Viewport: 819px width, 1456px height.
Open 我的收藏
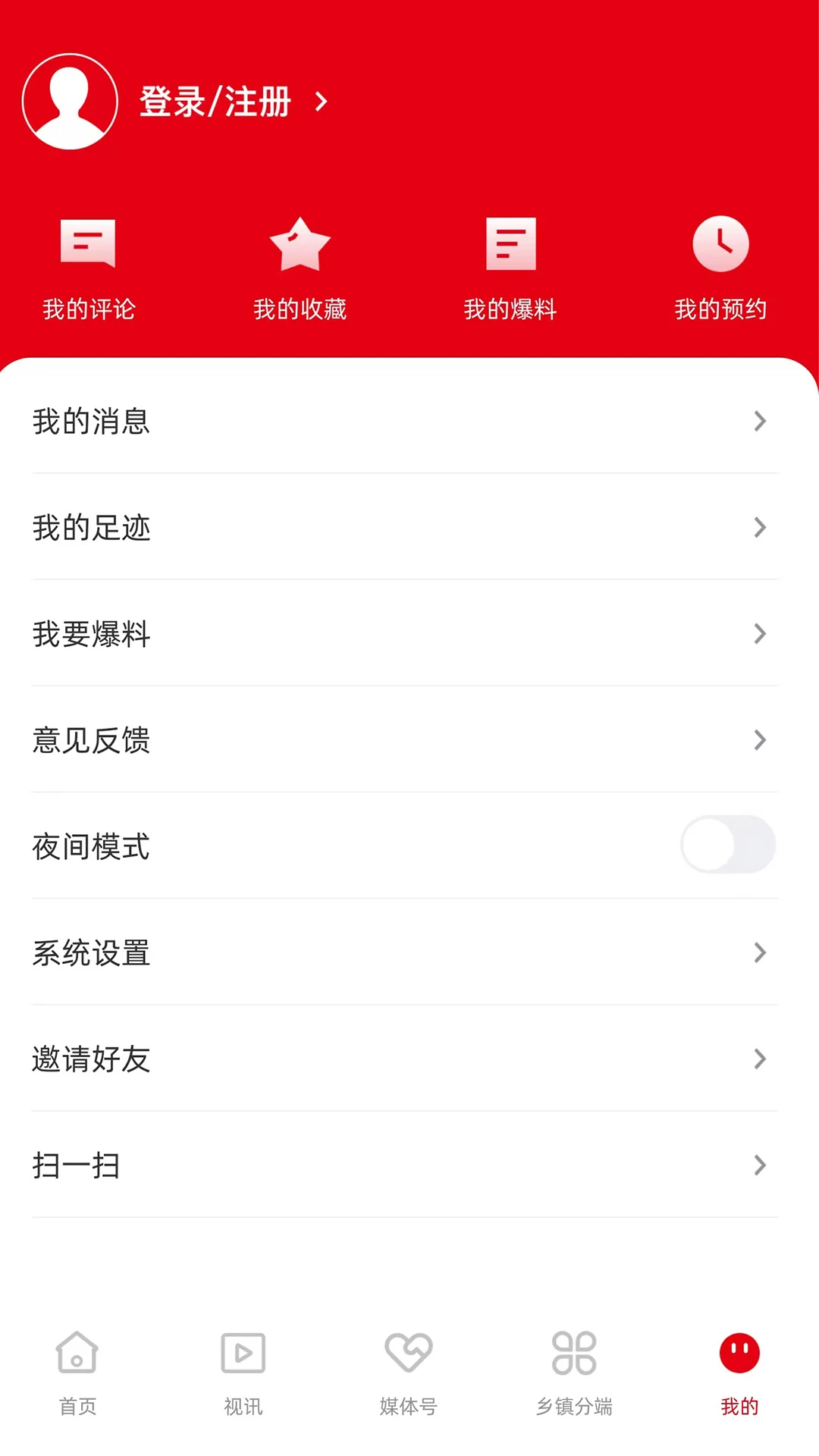(300, 268)
